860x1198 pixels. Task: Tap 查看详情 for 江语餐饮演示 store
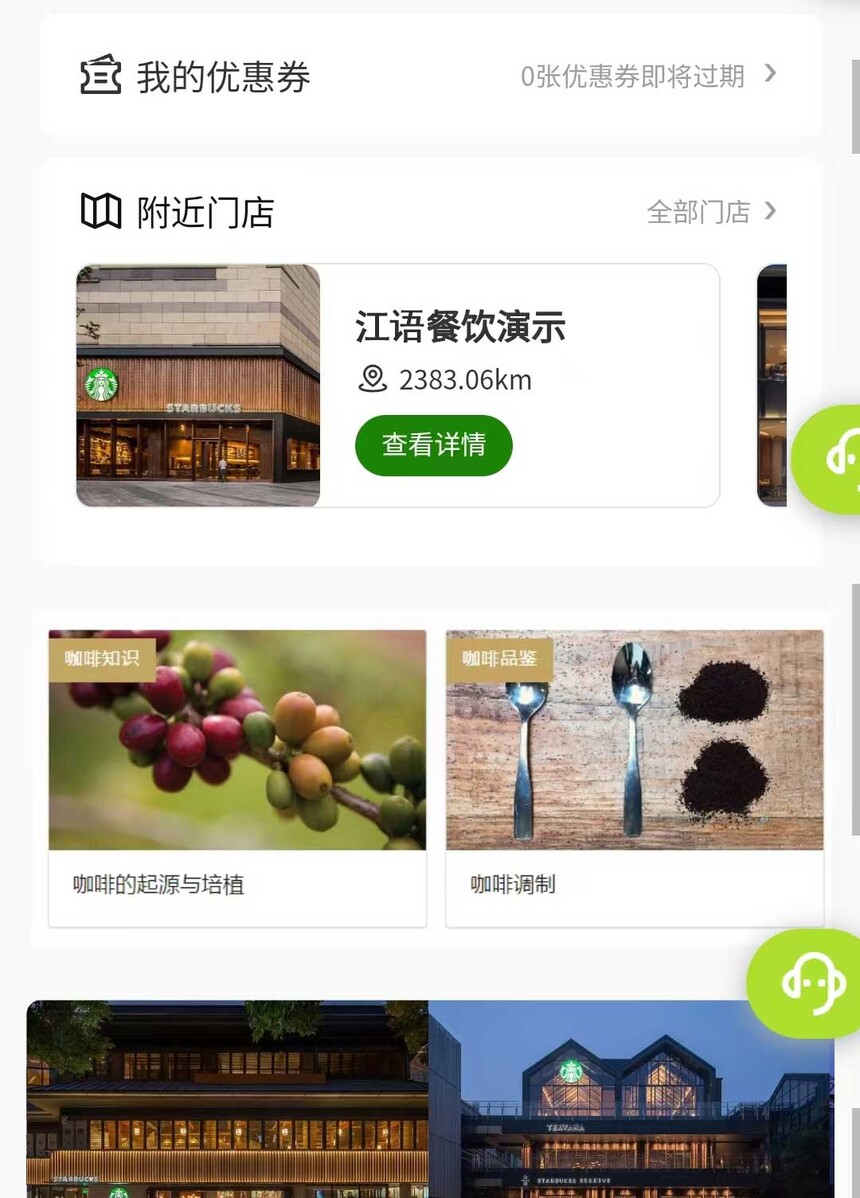pos(433,445)
